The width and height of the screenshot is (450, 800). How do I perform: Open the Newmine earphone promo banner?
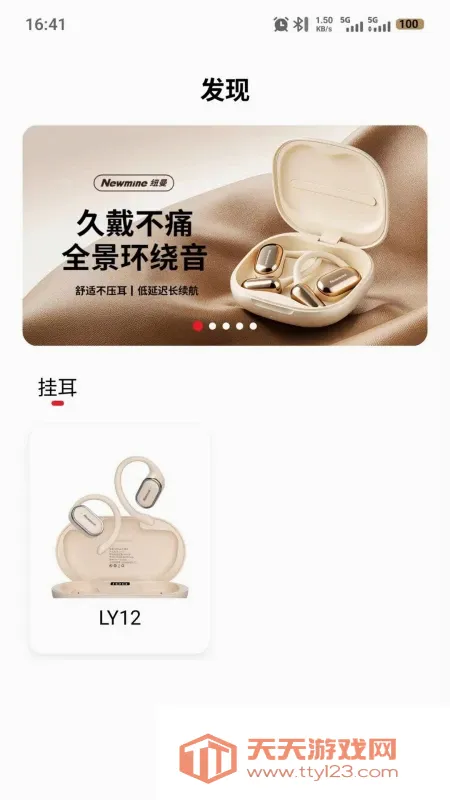225,235
